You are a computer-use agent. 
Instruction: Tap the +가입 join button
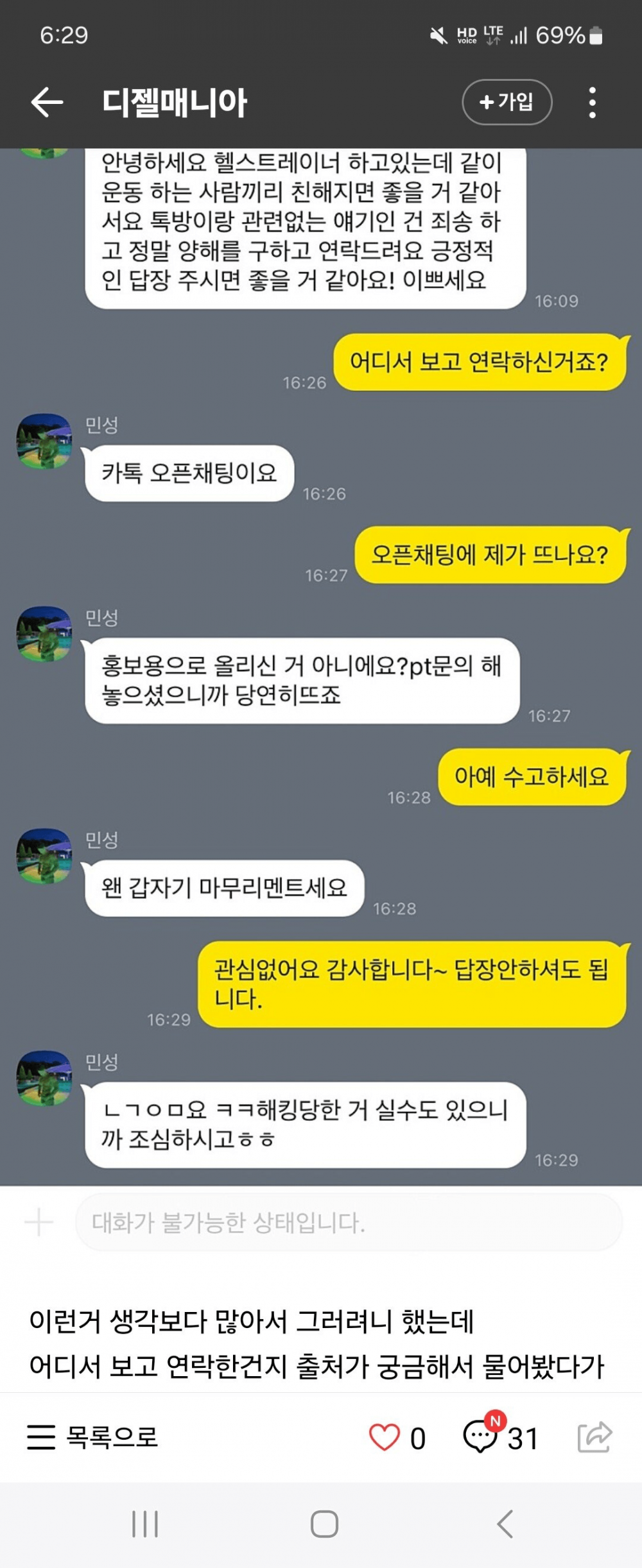507,102
